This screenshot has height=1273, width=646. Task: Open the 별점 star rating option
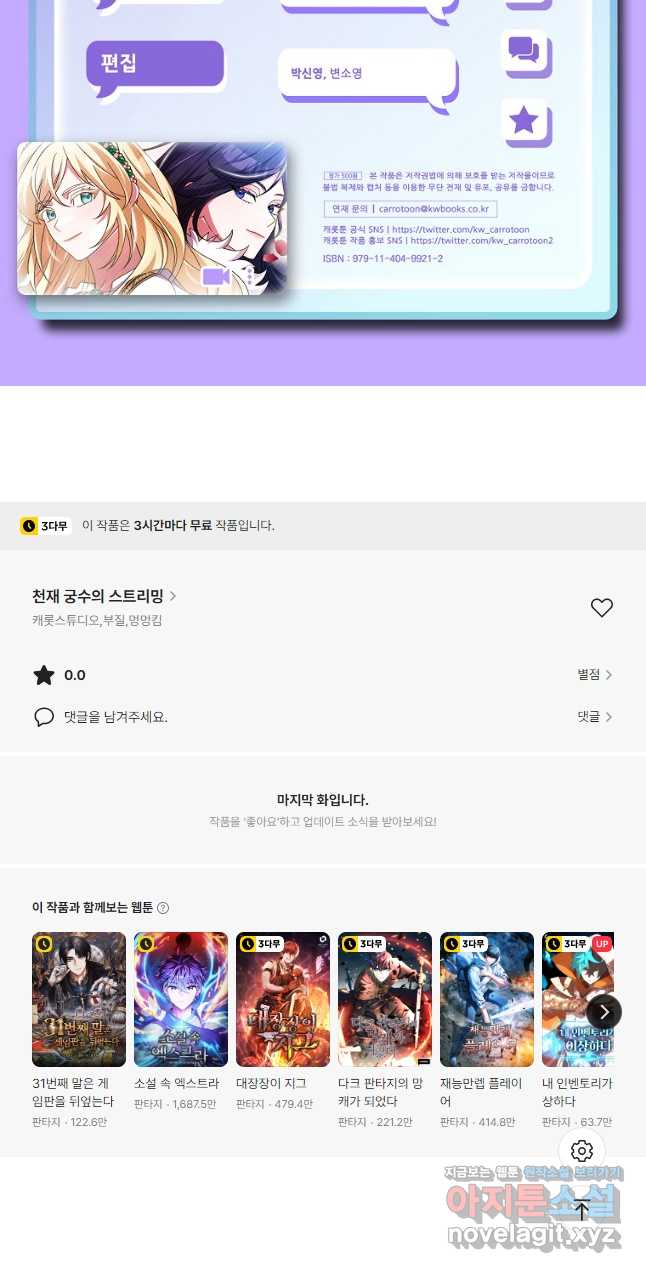point(594,675)
